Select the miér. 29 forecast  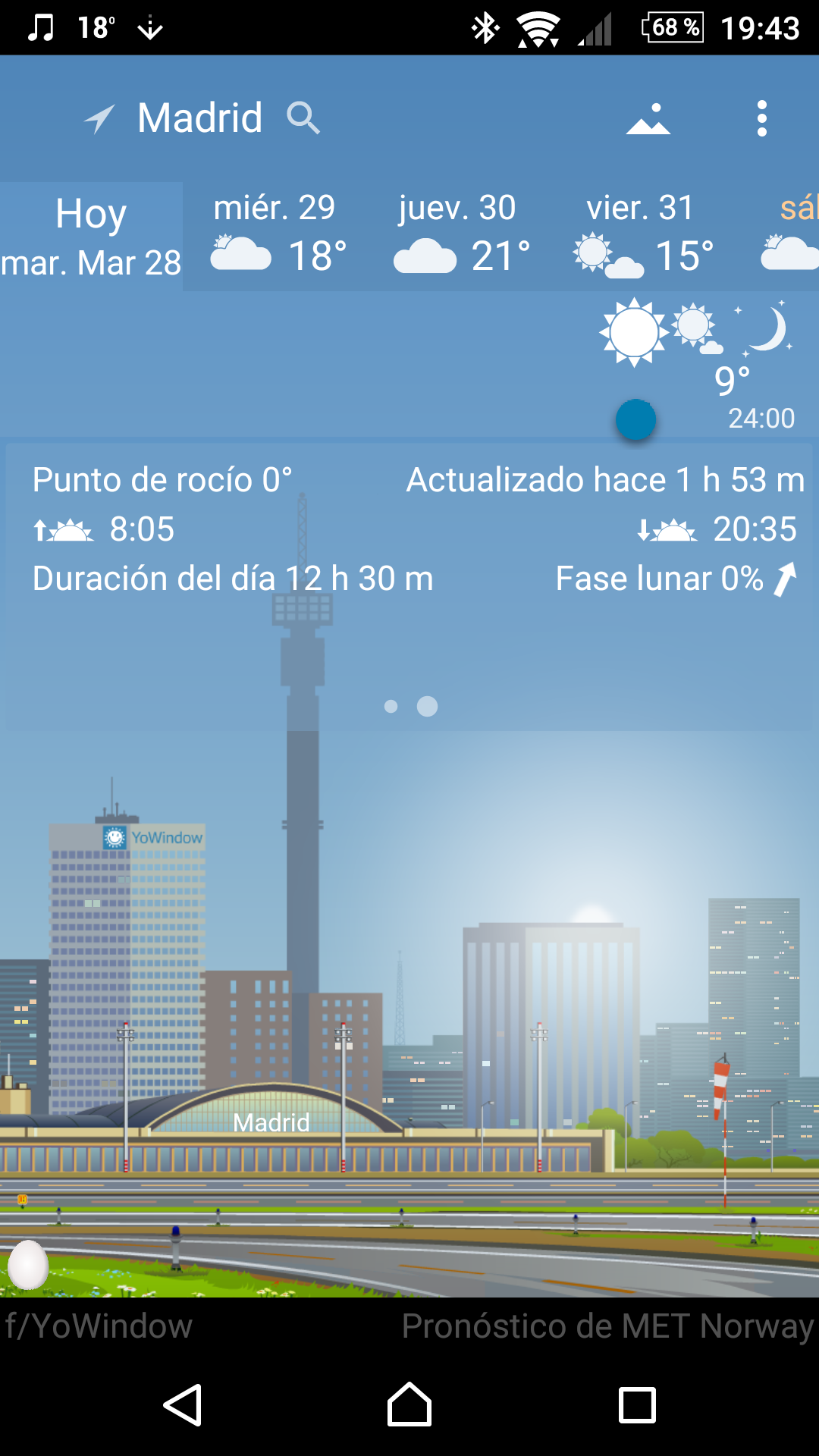[x=275, y=237]
